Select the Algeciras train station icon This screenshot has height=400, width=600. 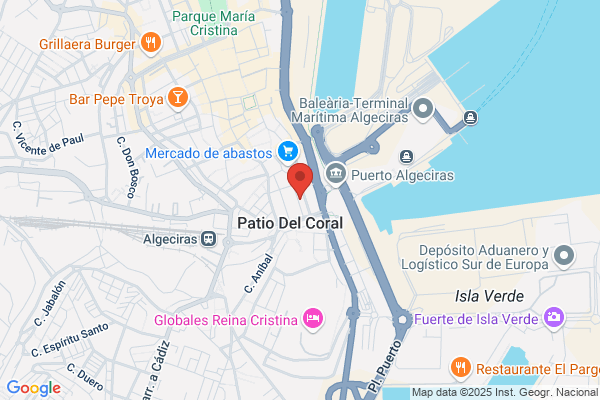[209, 239]
